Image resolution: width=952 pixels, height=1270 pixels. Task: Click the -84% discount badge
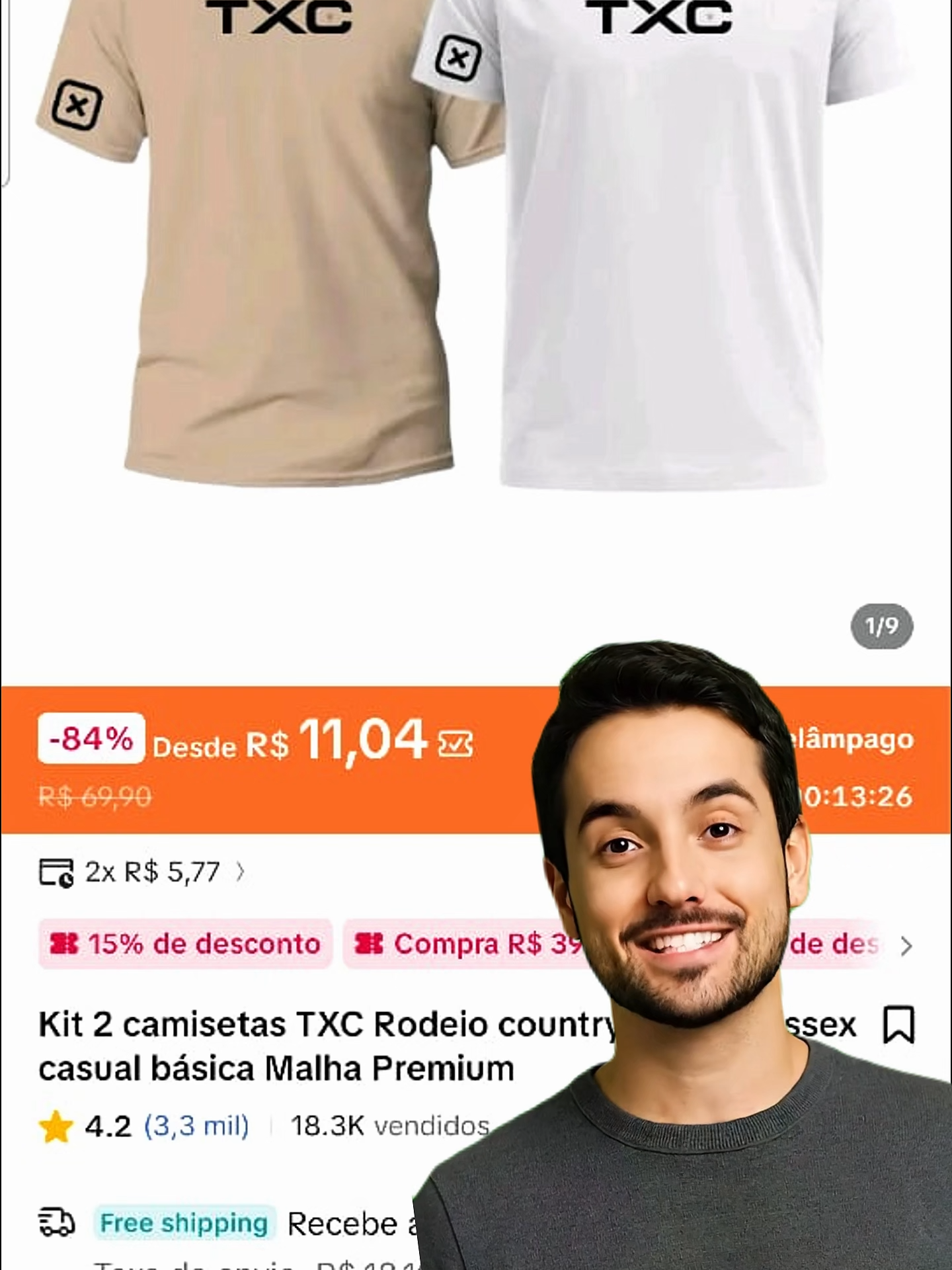coord(90,742)
